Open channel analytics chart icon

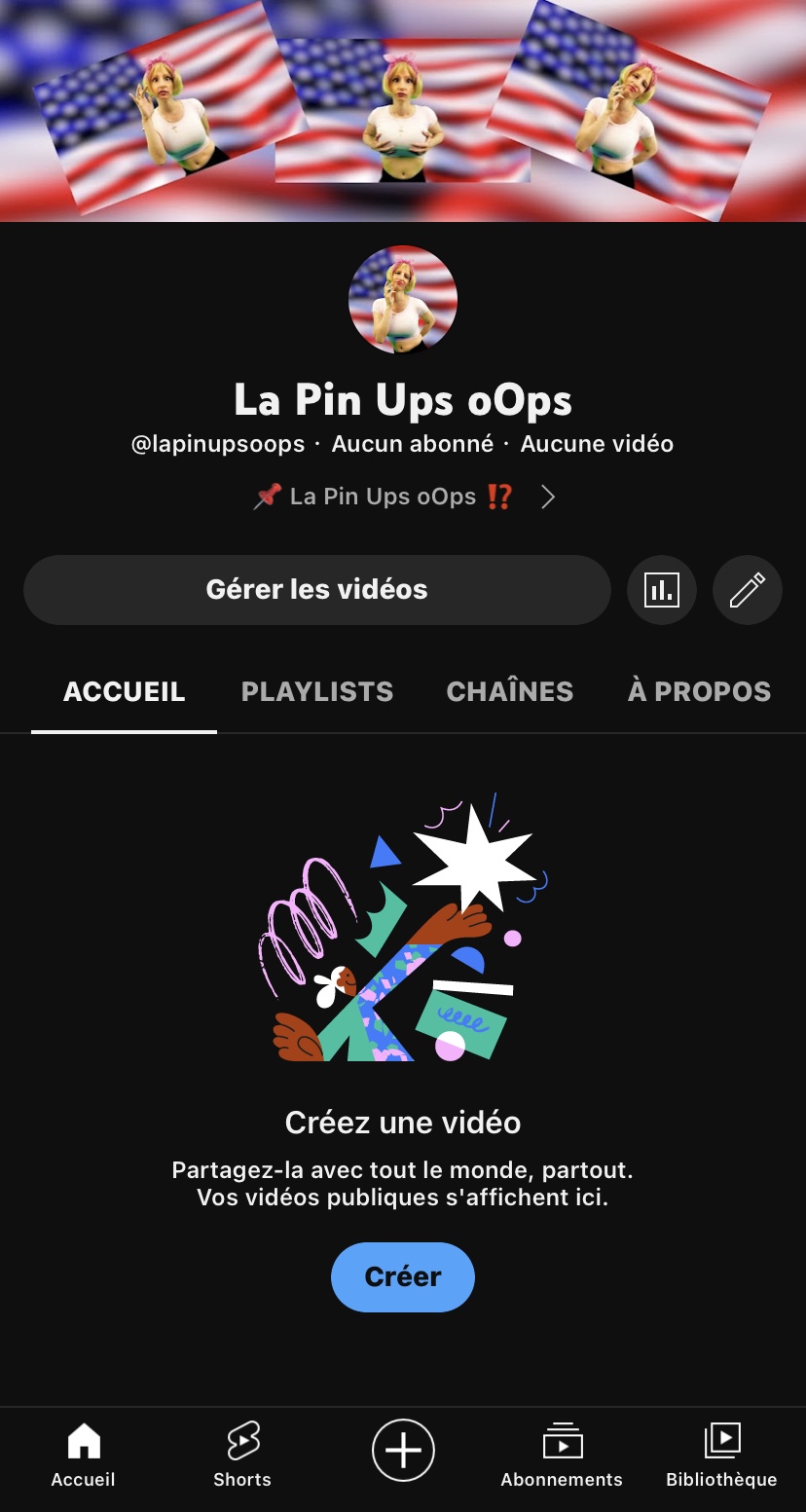662,590
